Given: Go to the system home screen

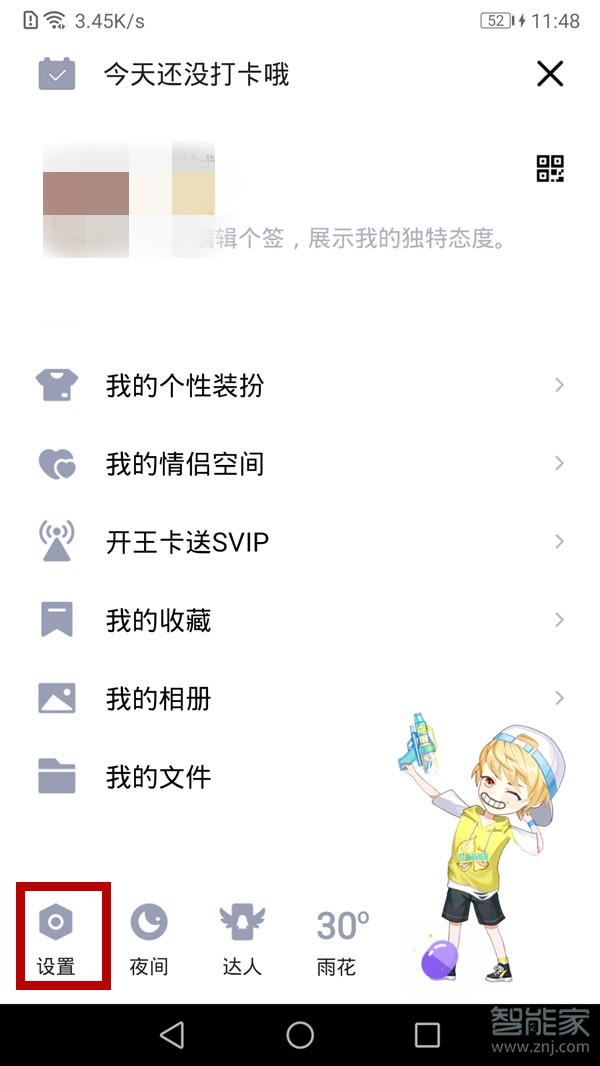Looking at the screenshot, I should 300,1034.
